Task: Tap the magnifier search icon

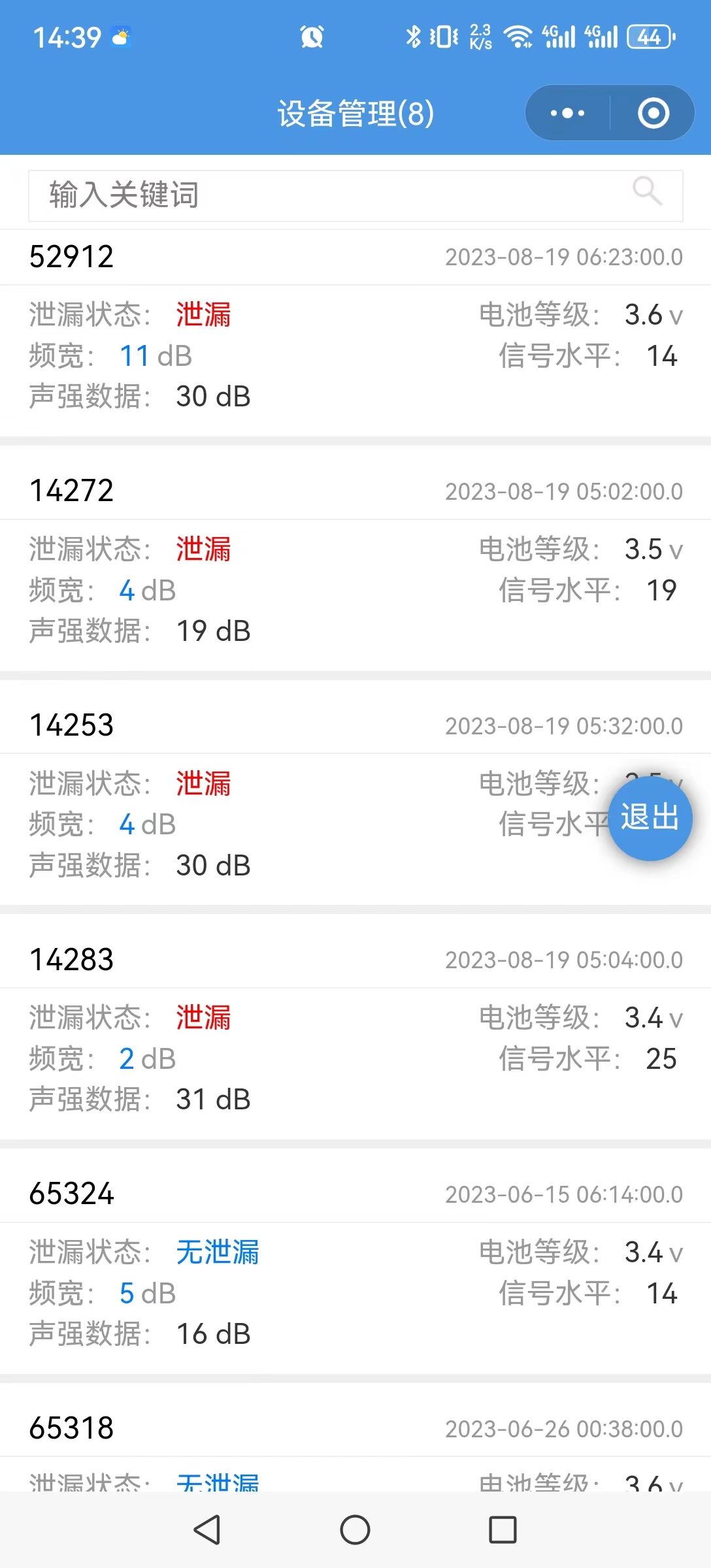Action: click(x=647, y=191)
